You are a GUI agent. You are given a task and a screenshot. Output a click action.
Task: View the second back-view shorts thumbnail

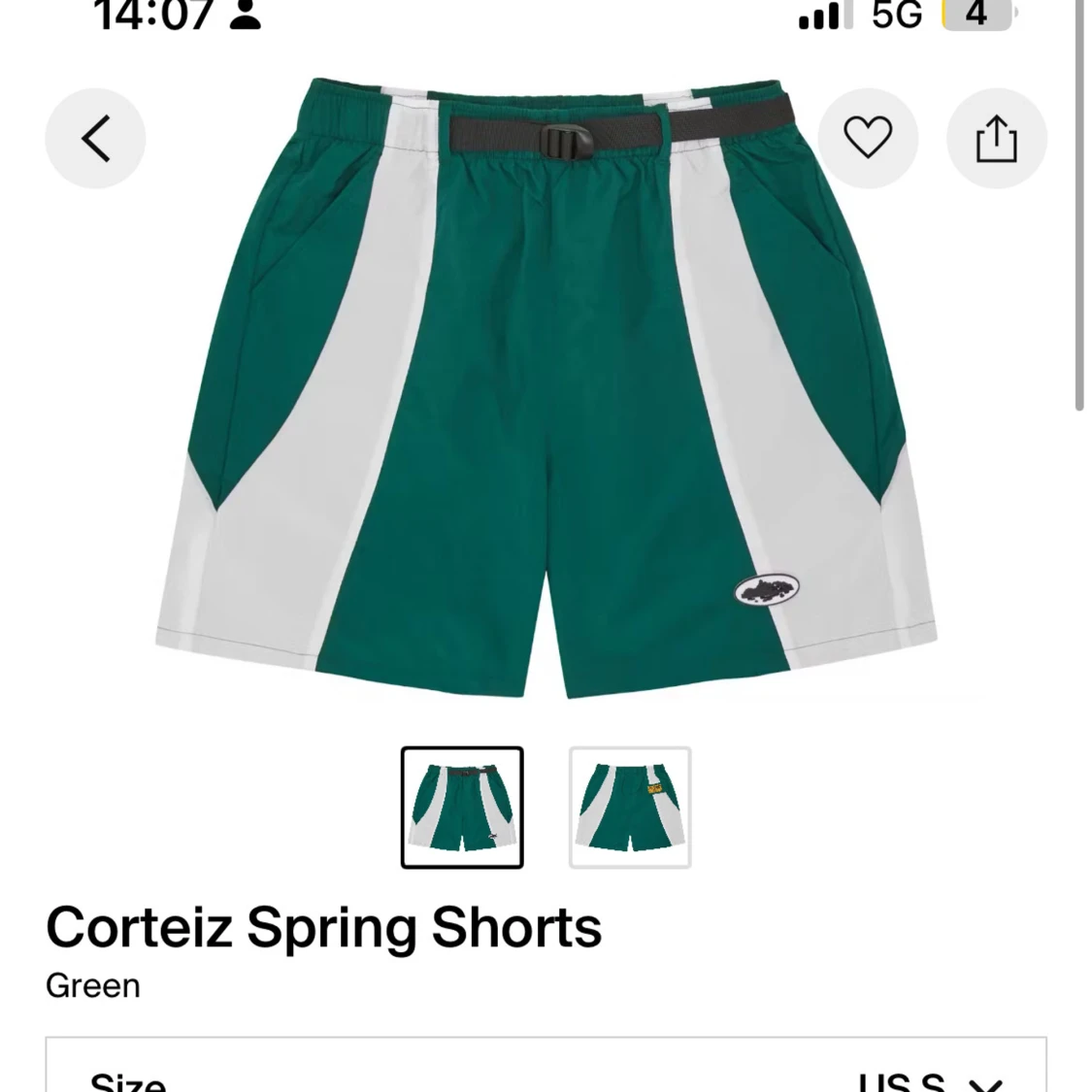pos(630,807)
